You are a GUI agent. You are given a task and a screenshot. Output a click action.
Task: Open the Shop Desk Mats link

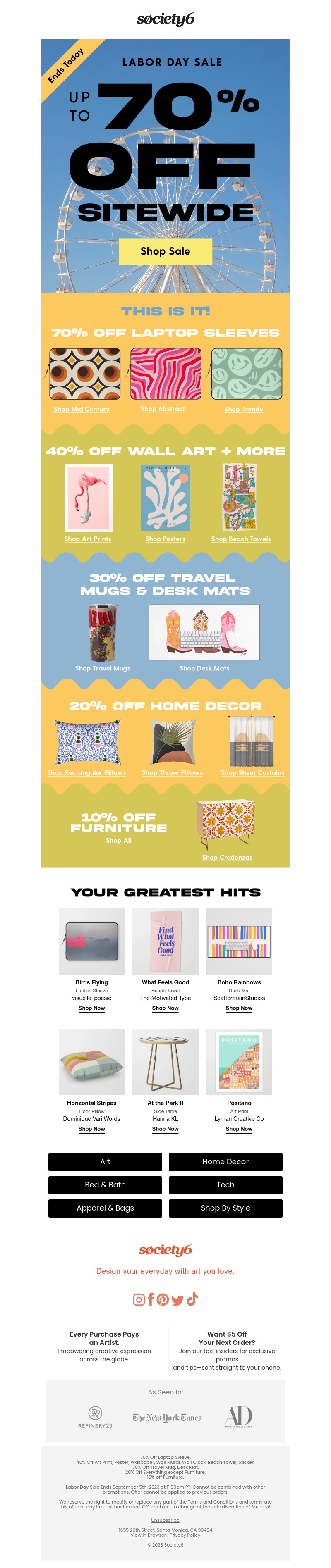click(x=204, y=668)
